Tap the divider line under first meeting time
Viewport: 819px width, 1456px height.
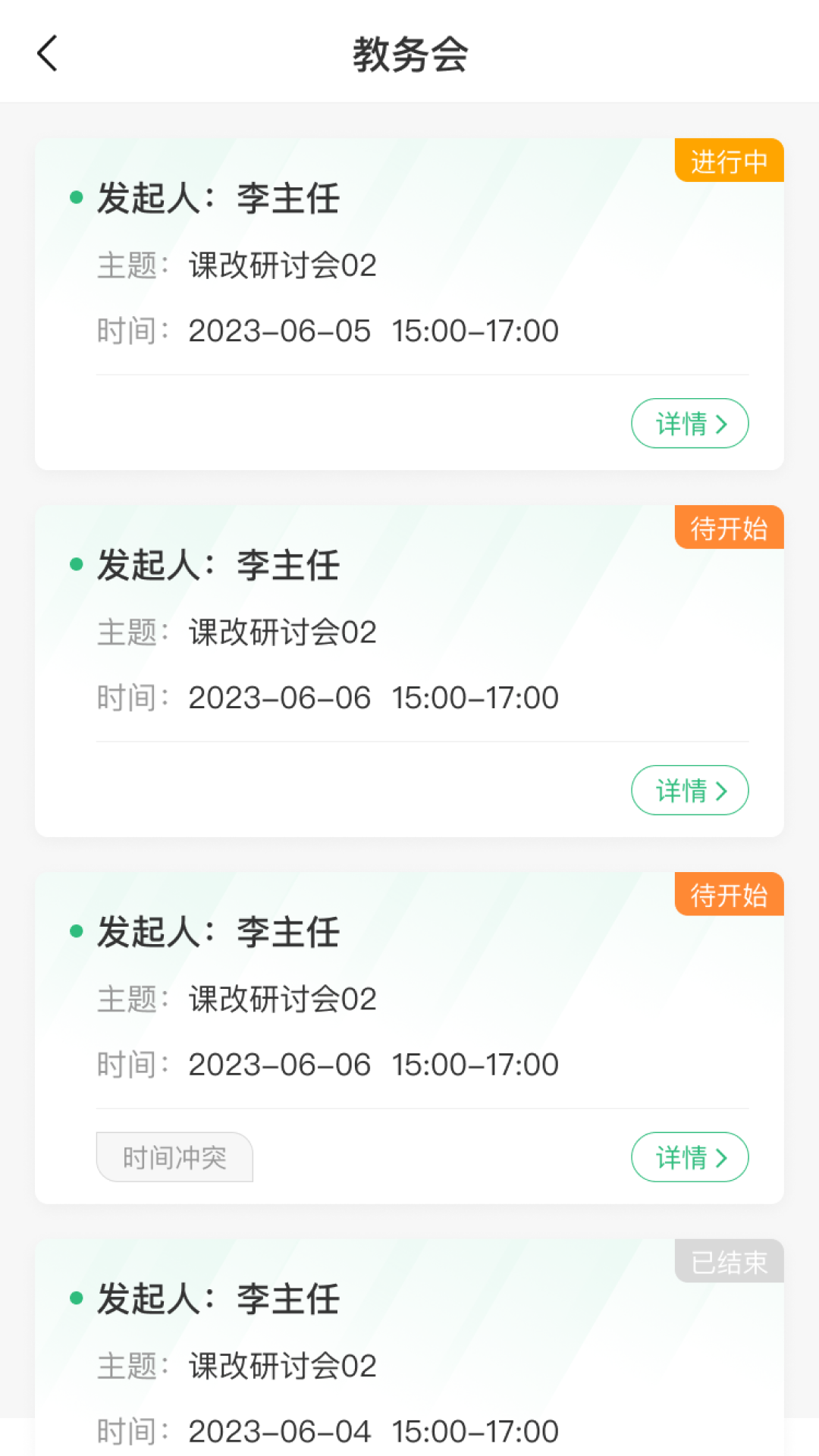[422, 375]
